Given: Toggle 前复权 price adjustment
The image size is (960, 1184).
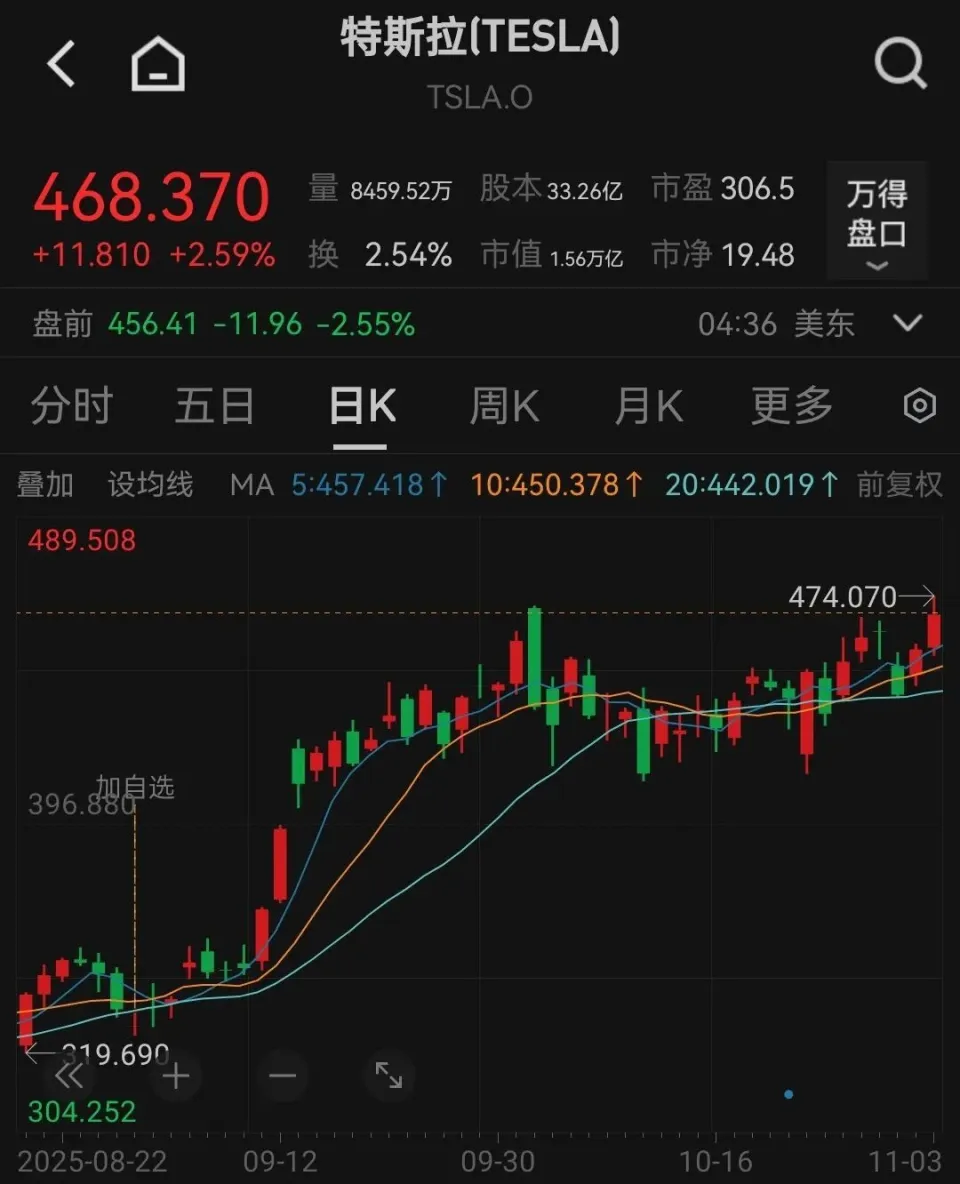Looking at the screenshot, I should 899,484.
